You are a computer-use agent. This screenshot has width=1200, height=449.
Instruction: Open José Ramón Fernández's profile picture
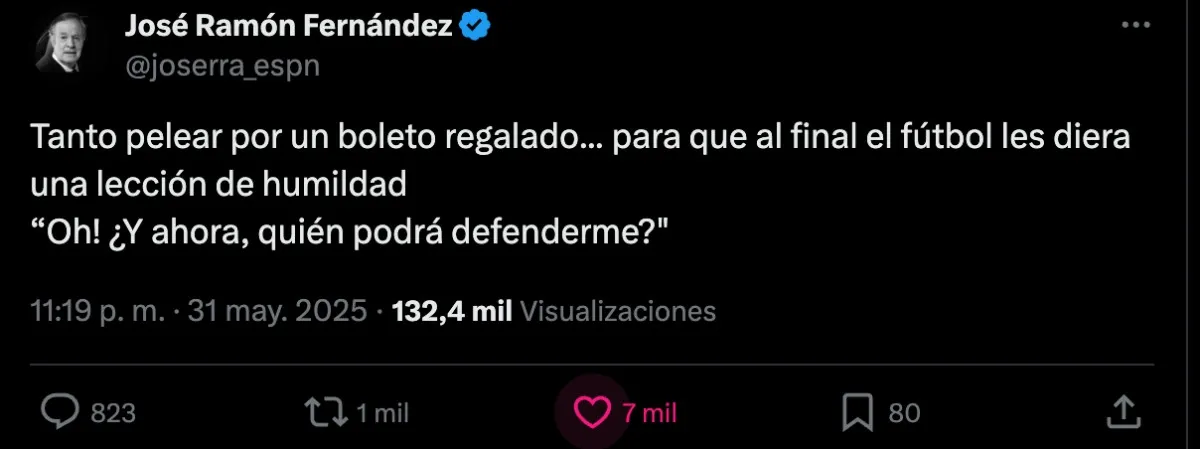66,47
